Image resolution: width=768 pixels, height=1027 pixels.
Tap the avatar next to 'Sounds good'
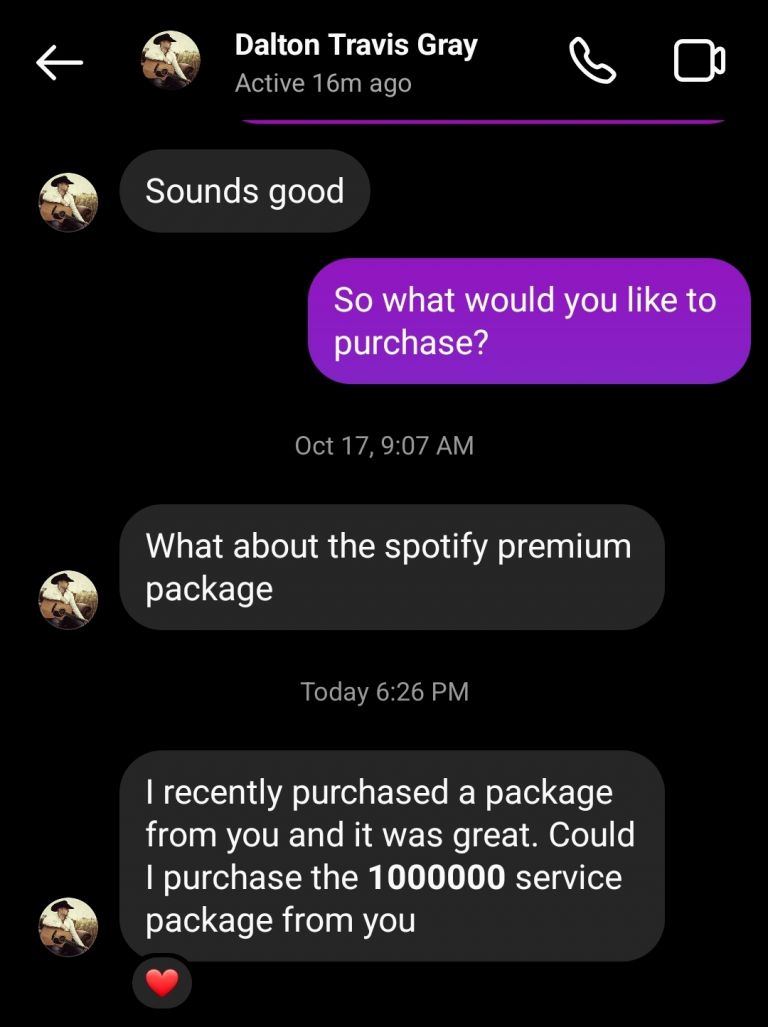[68, 203]
